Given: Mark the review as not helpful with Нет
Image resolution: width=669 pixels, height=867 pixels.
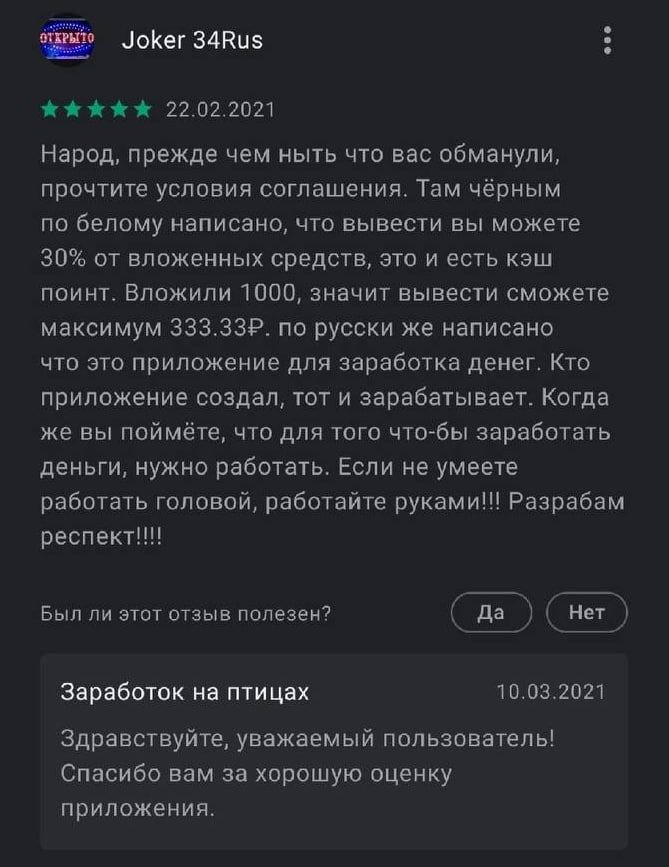Looking at the screenshot, I should click(586, 613).
